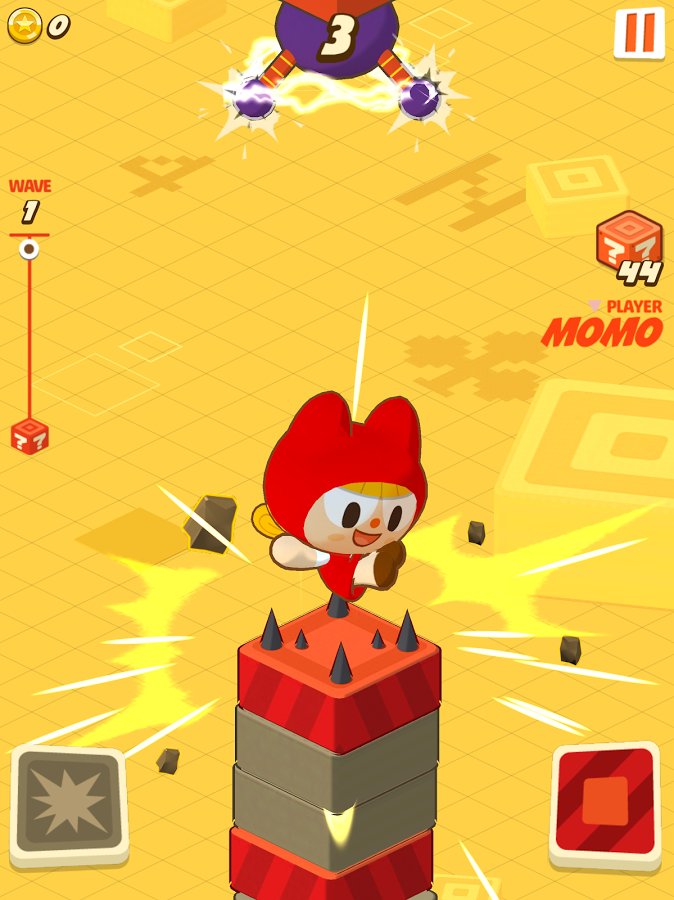The height and width of the screenshot is (900, 674).
Task: Pause the game
Action: 639,33
